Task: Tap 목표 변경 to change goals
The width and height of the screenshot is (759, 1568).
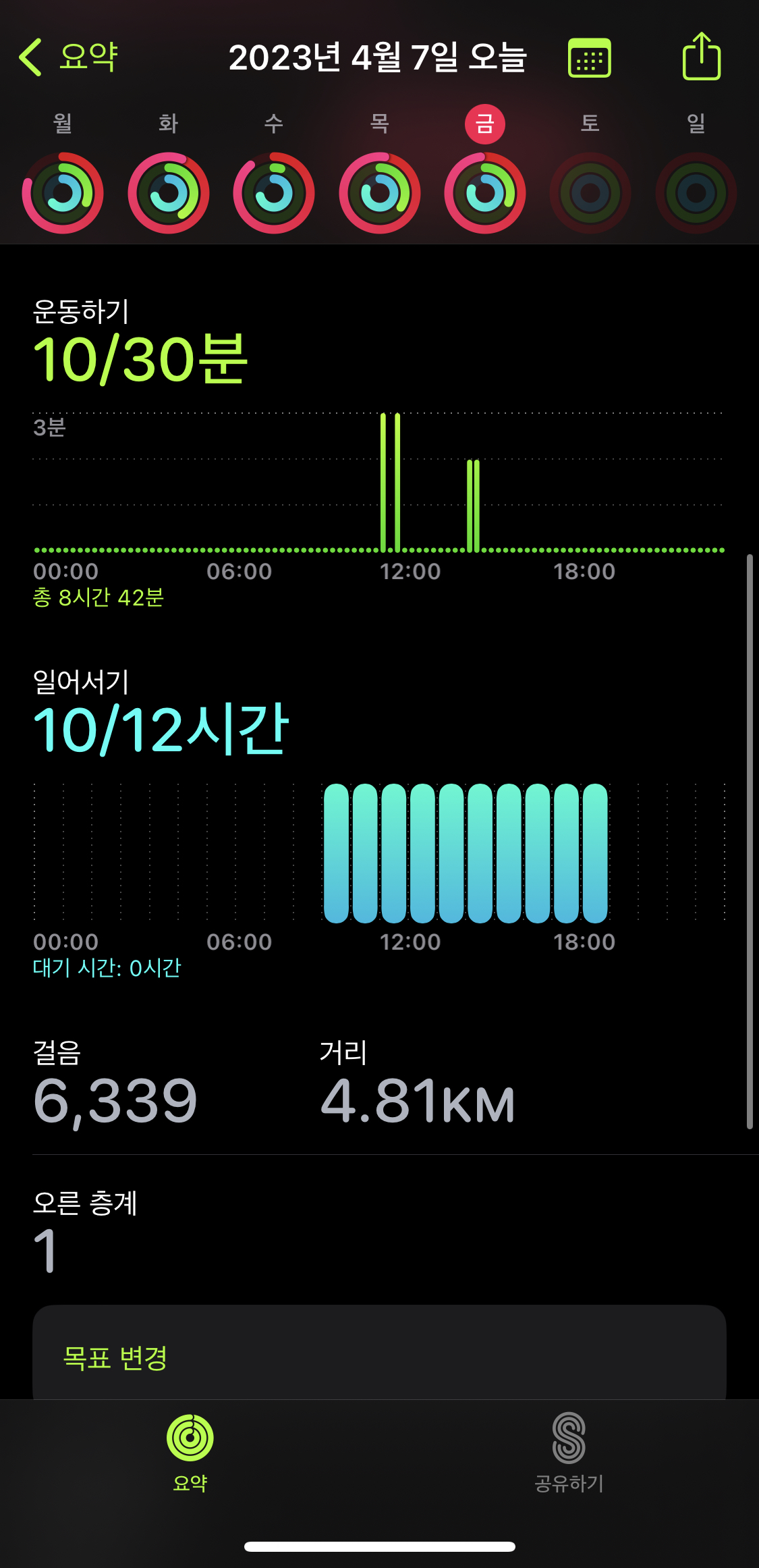Action: pos(115,1357)
